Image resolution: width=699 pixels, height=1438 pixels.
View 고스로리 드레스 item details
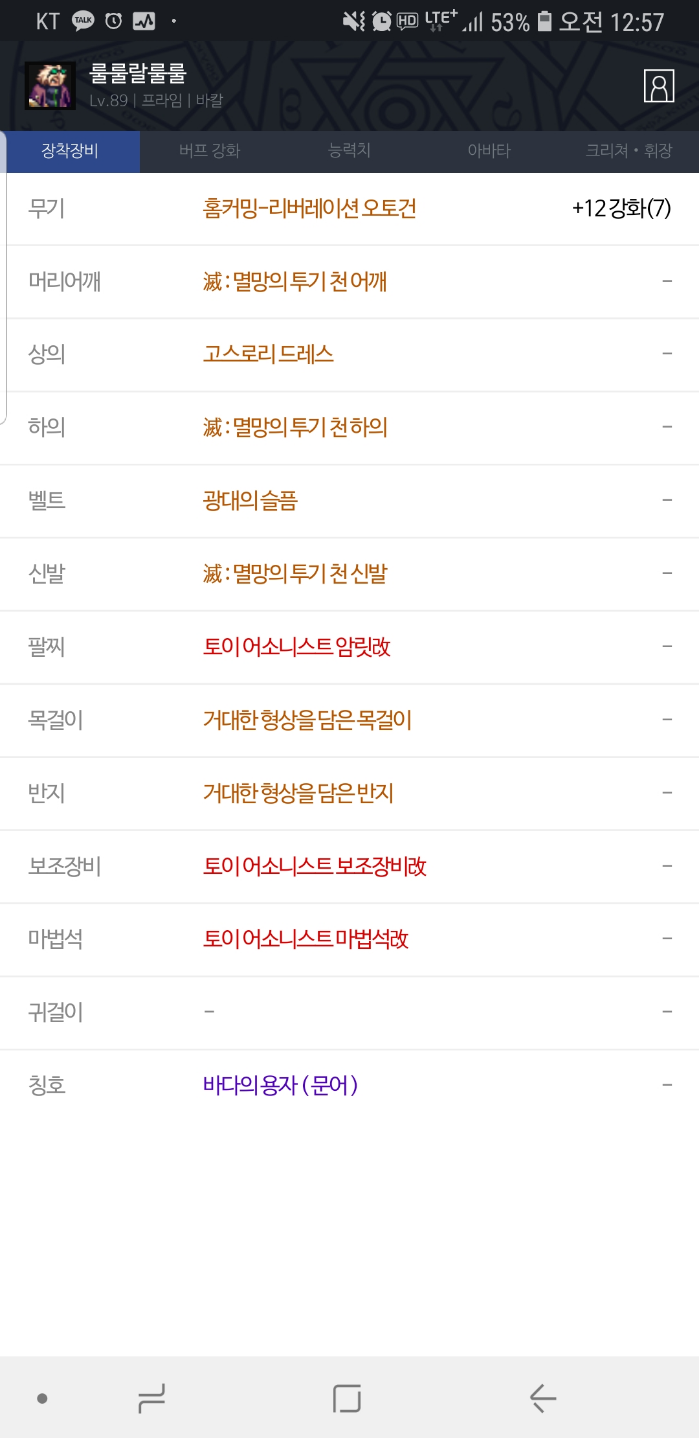point(268,354)
